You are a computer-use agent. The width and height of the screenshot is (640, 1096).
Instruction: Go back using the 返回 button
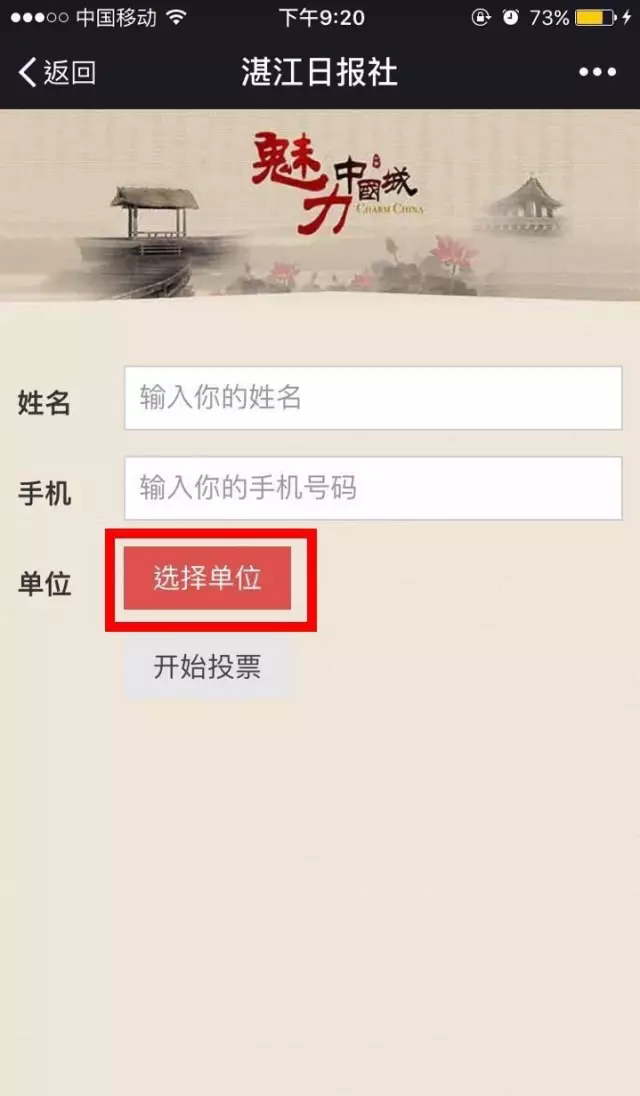coord(58,72)
